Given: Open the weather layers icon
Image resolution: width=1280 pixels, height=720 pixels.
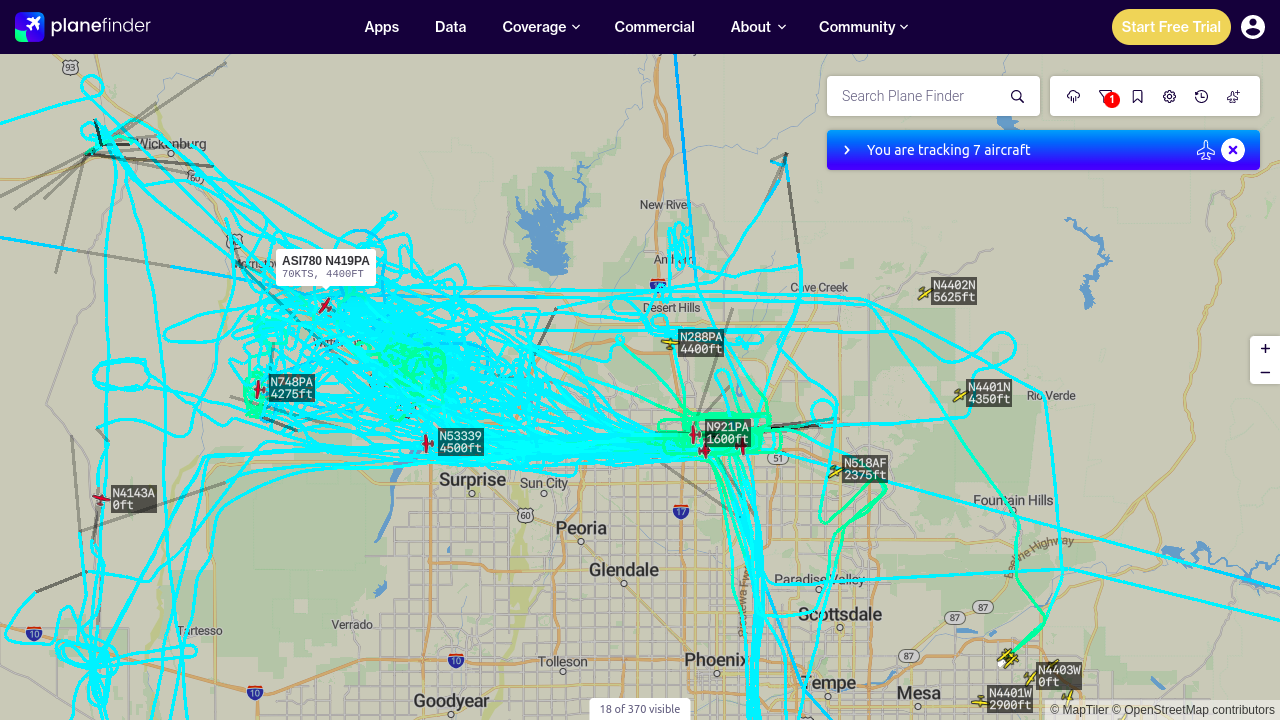Looking at the screenshot, I should tap(1073, 96).
